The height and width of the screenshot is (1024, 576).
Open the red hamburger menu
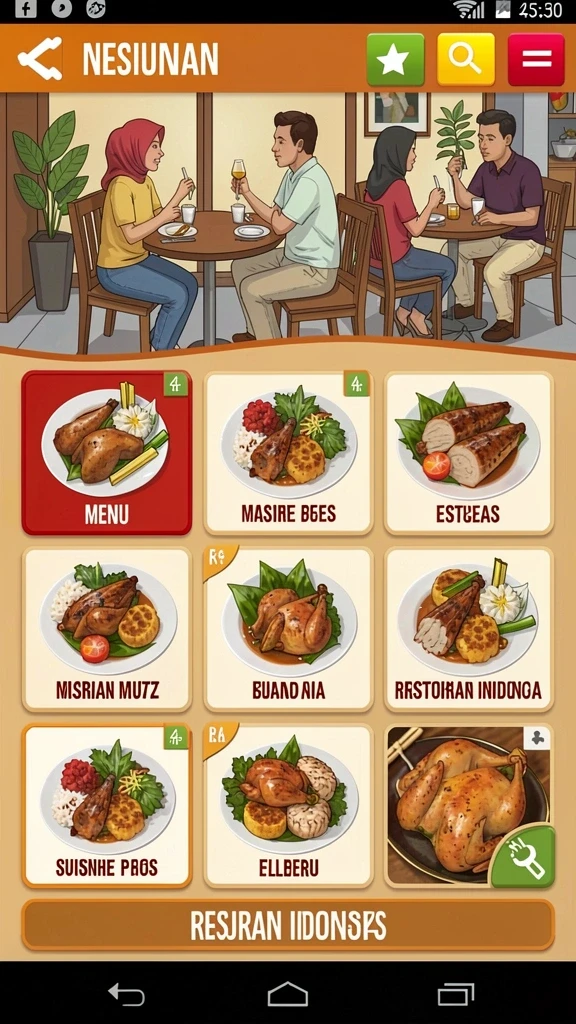coord(536,59)
